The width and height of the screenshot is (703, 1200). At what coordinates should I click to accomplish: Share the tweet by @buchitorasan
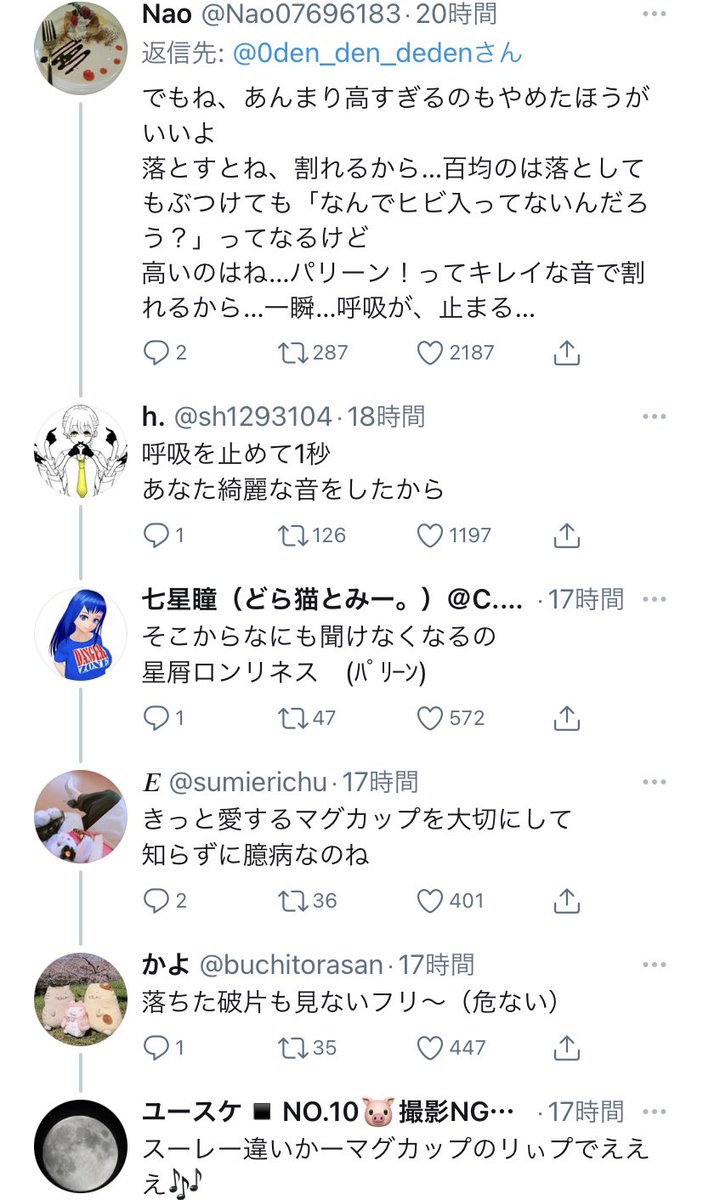pos(566,1047)
